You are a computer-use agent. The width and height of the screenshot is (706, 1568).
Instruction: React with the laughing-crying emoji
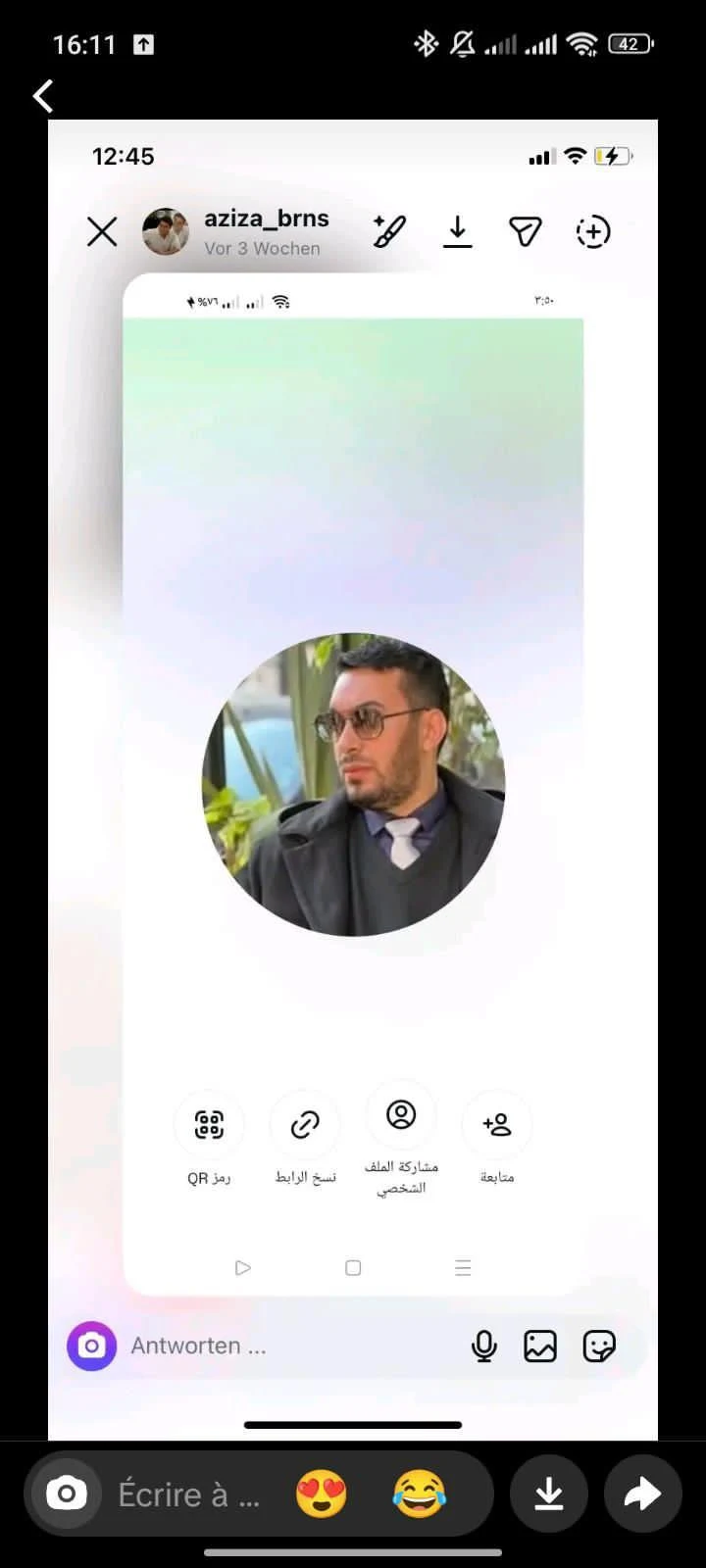tap(419, 1494)
